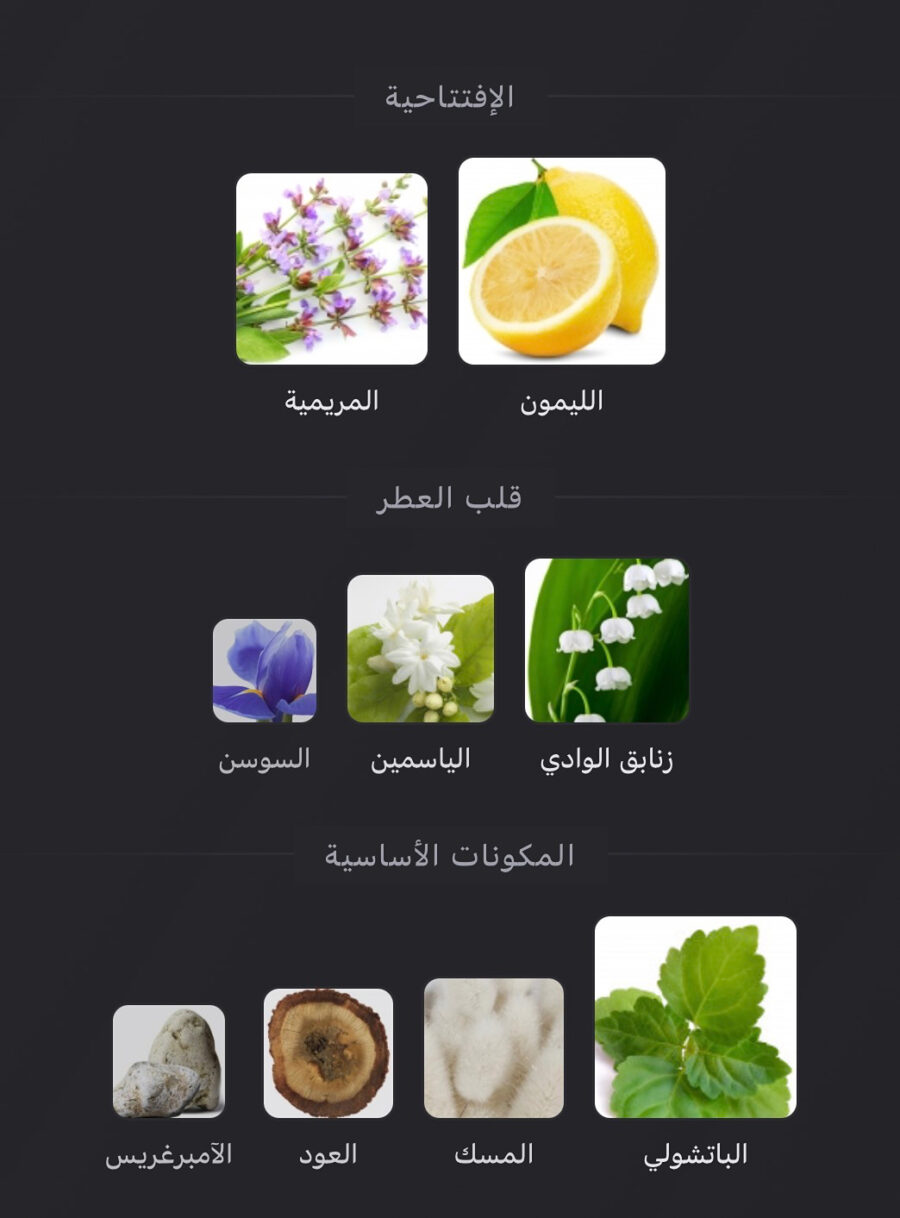View the musk (المسك) note tile
This screenshot has height=1218, width=900.
[x=493, y=1048]
